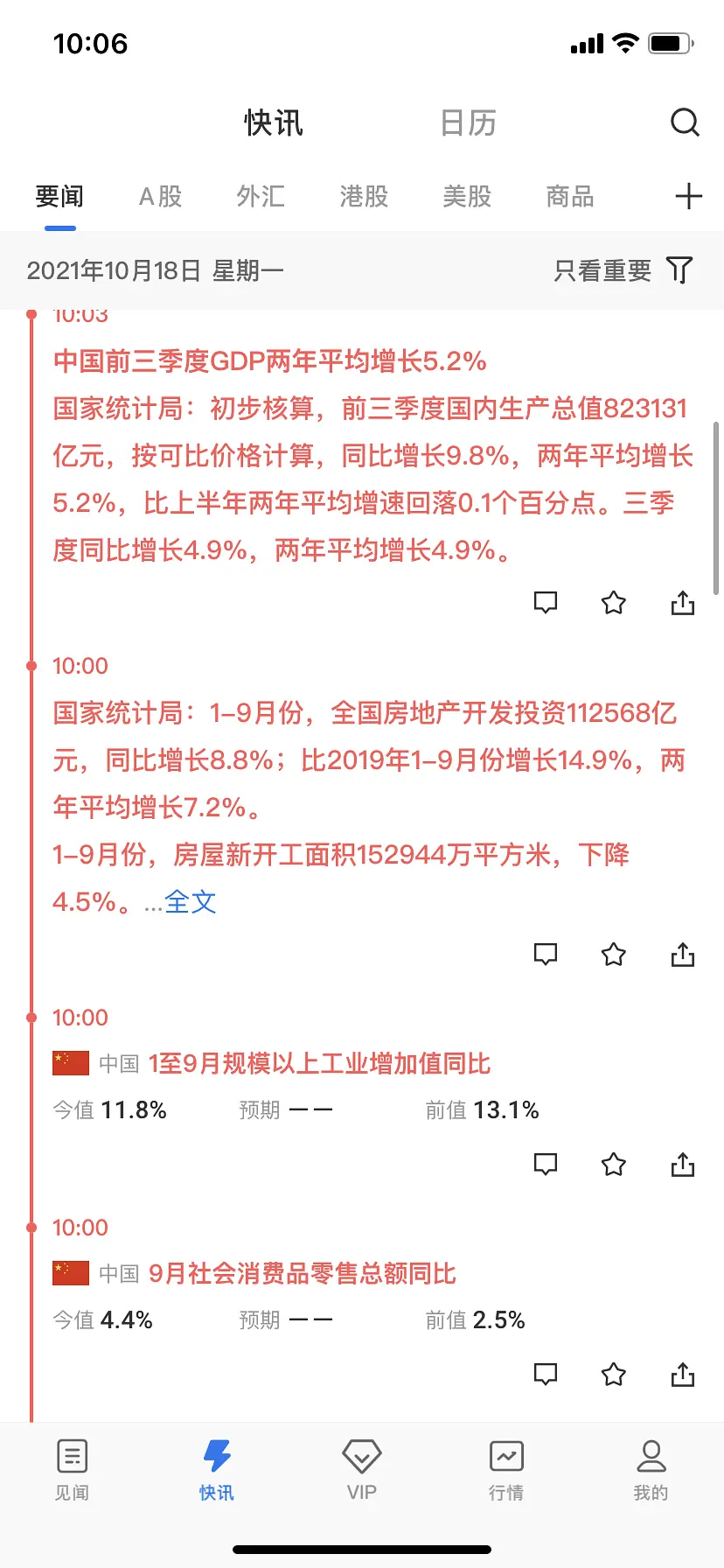Image resolution: width=724 pixels, height=1568 pixels.
Task: Switch to 港股 category tab
Action: pos(364,196)
